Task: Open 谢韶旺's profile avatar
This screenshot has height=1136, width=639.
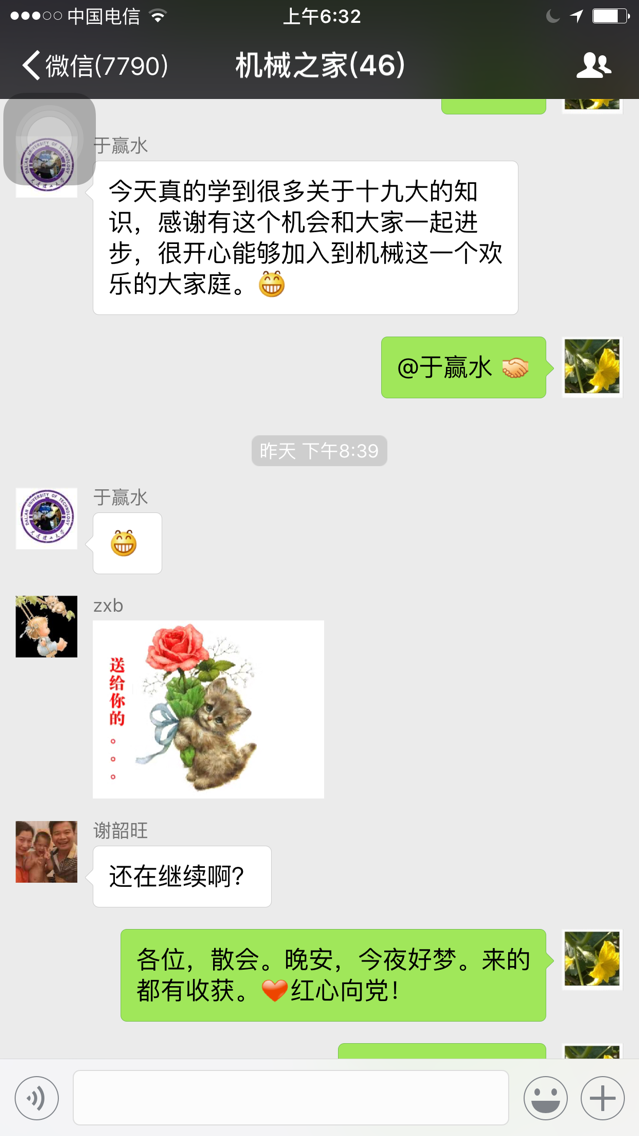Action: (46, 852)
